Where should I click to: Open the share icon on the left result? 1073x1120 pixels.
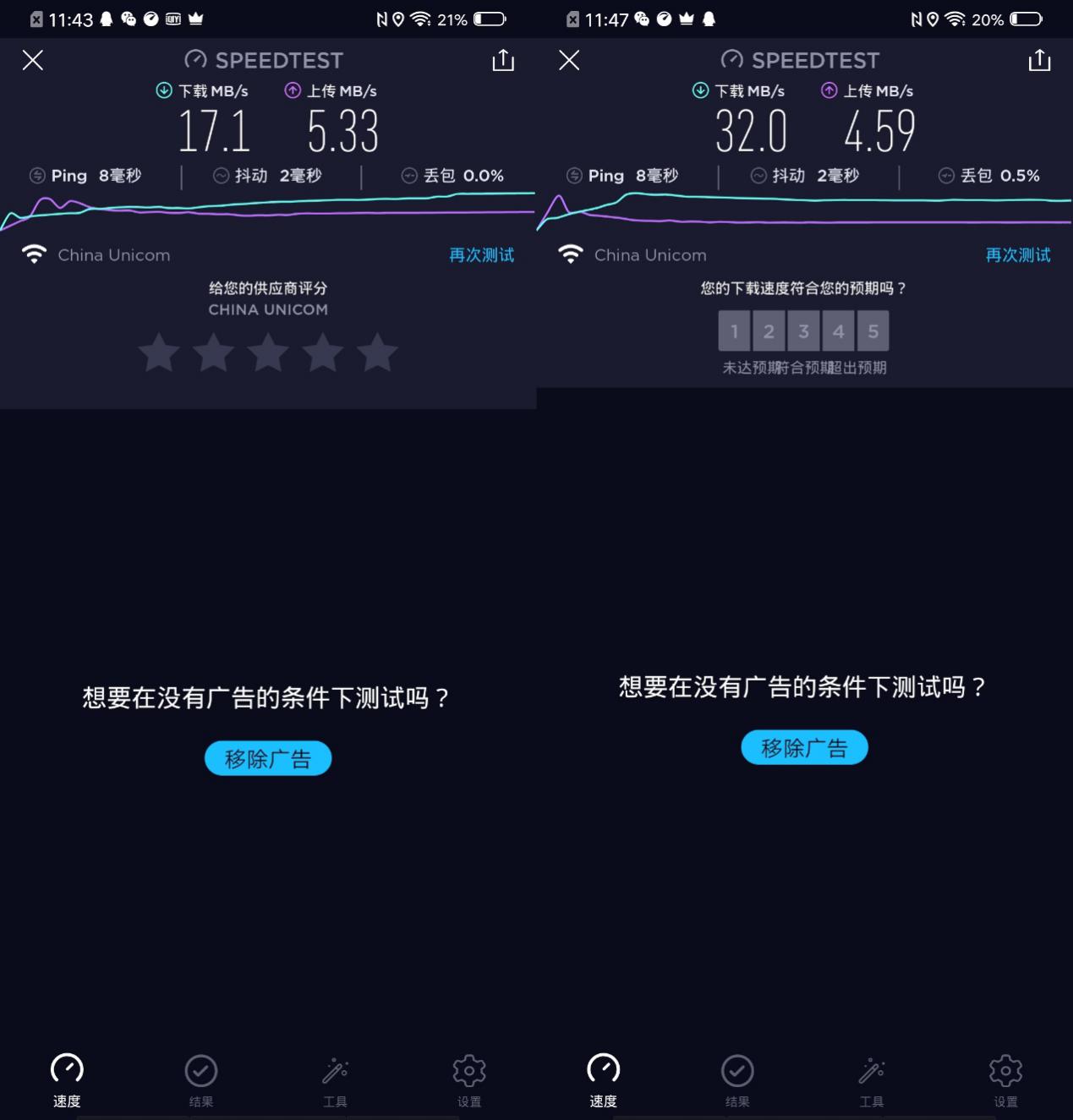click(x=503, y=60)
